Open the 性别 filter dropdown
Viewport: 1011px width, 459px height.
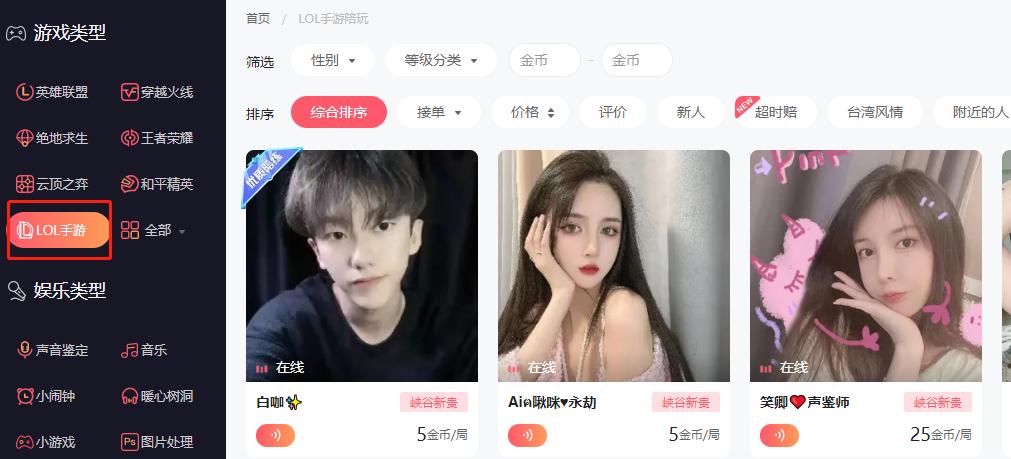tap(333, 60)
